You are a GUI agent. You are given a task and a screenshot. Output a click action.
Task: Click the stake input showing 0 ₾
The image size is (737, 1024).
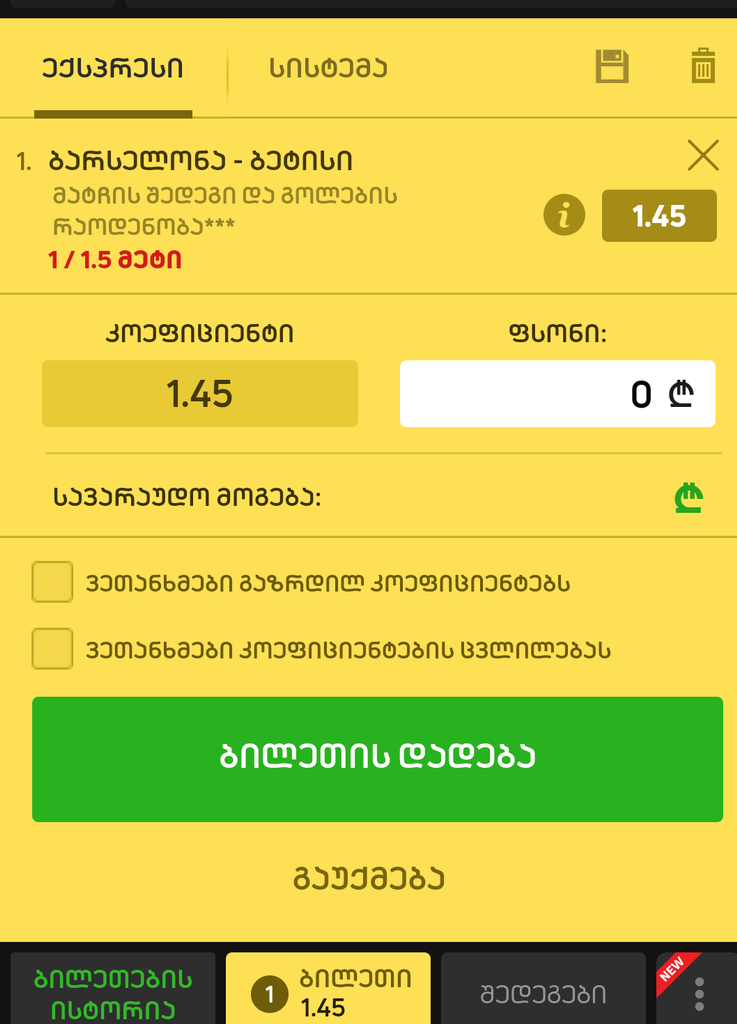[557, 393]
